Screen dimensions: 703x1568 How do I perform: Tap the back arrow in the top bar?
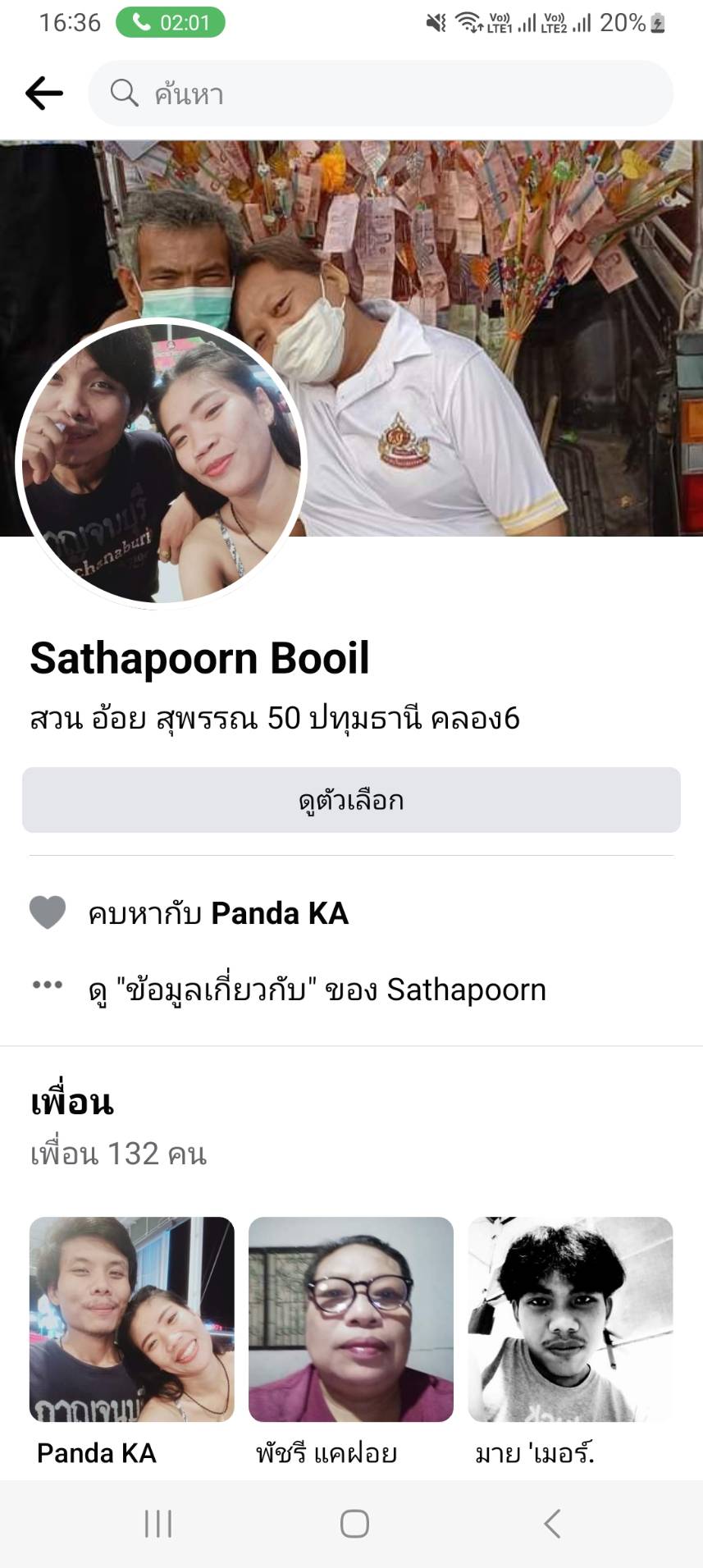coord(44,94)
